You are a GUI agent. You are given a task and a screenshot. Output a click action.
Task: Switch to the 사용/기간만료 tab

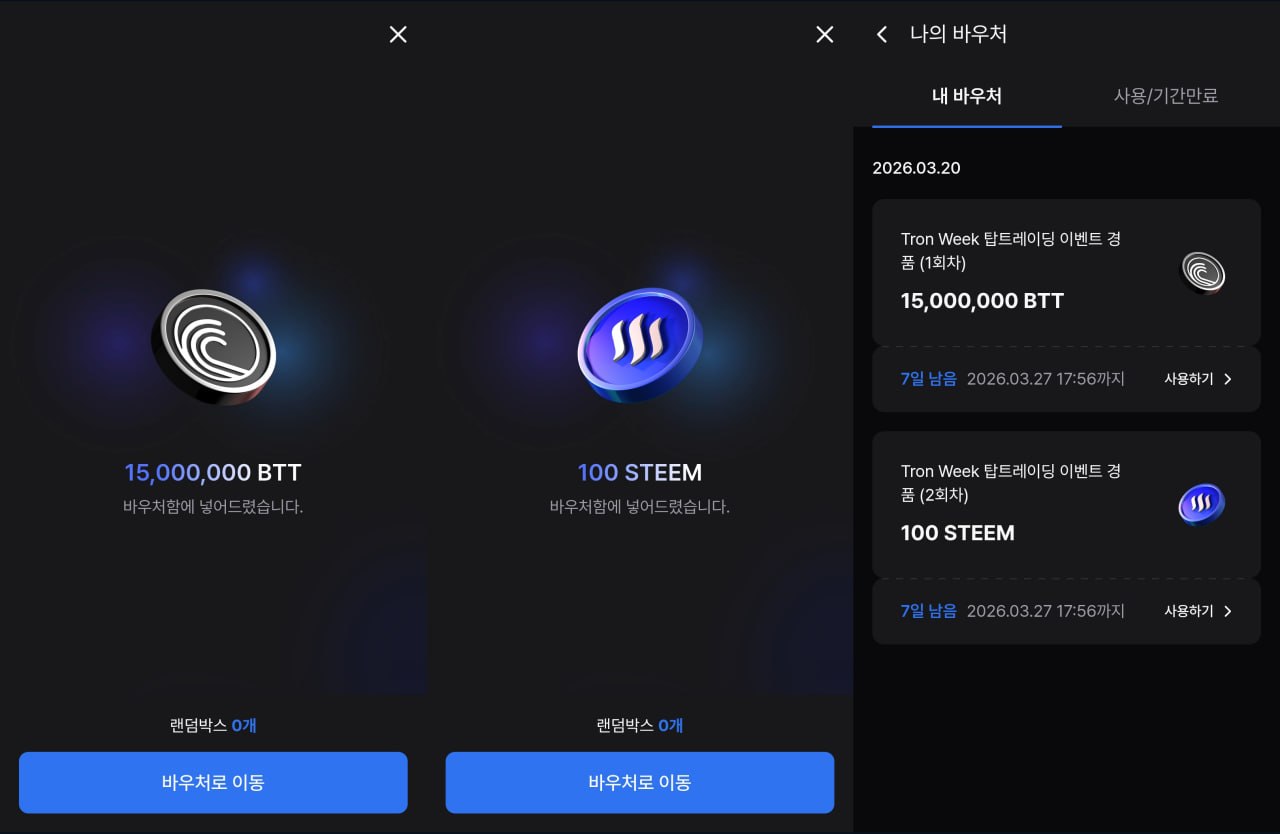[x=1165, y=97]
